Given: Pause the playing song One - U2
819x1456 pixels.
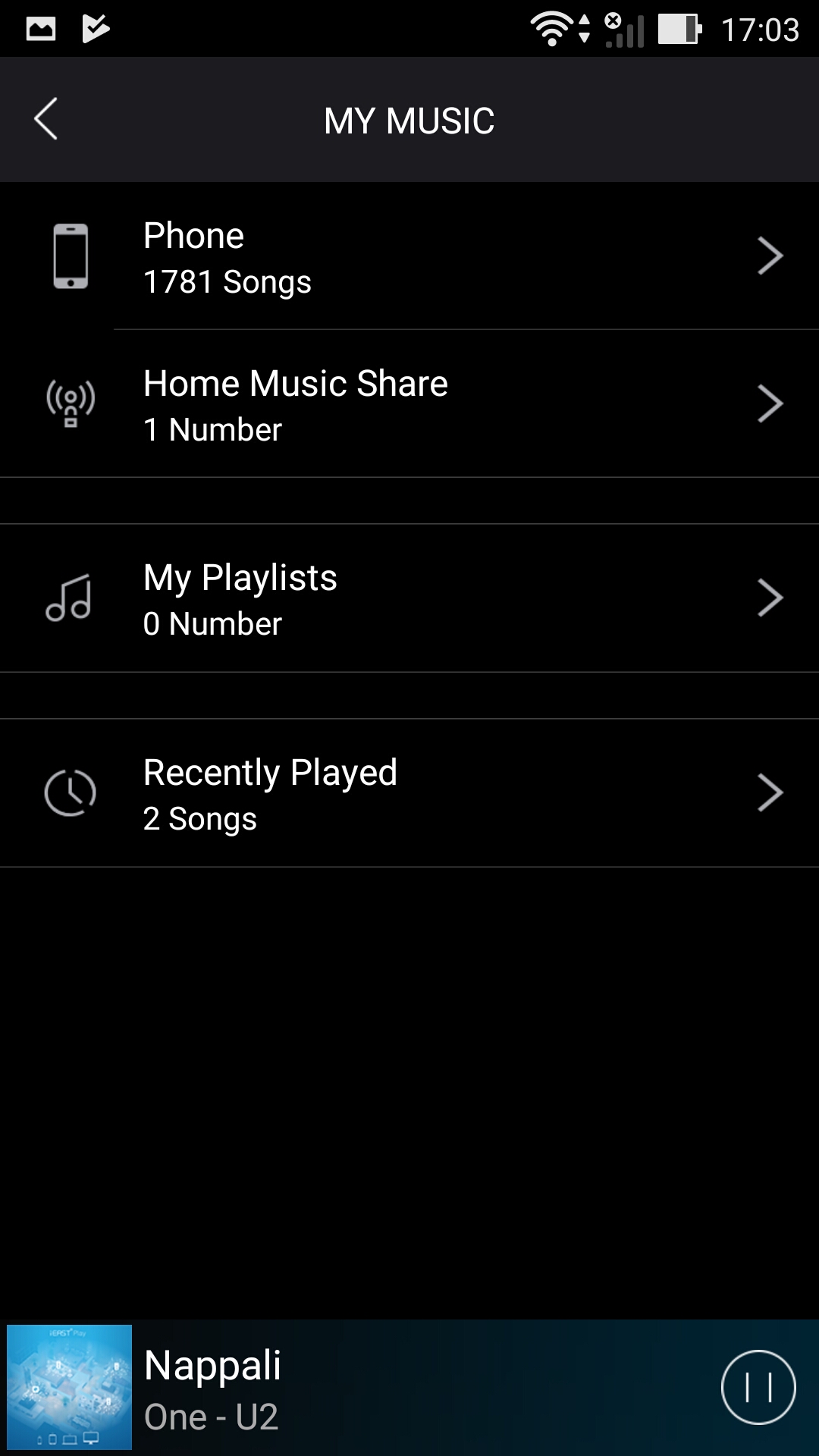Looking at the screenshot, I should pyautogui.click(x=758, y=1387).
